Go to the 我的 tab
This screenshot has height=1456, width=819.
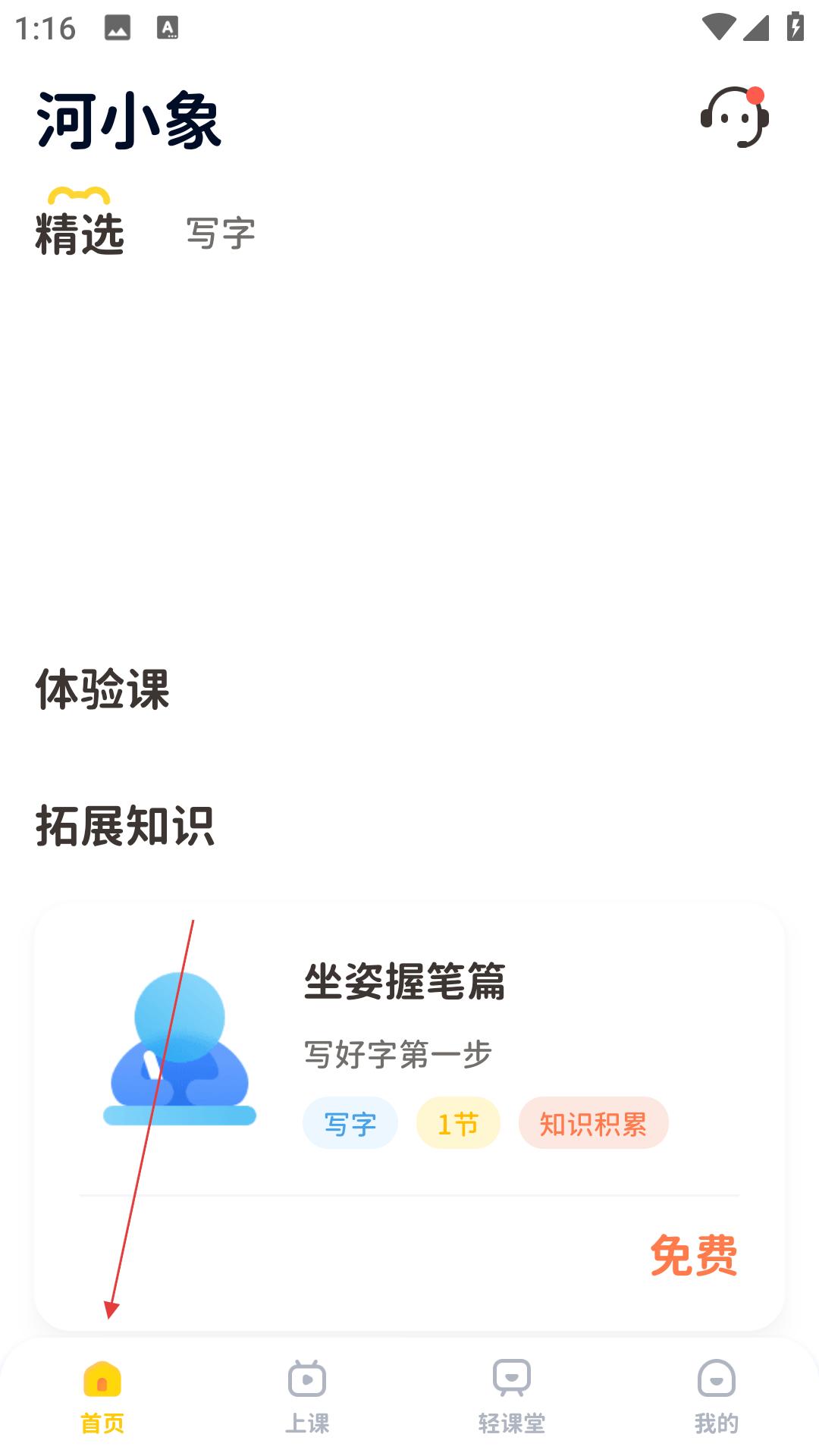point(717,1397)
